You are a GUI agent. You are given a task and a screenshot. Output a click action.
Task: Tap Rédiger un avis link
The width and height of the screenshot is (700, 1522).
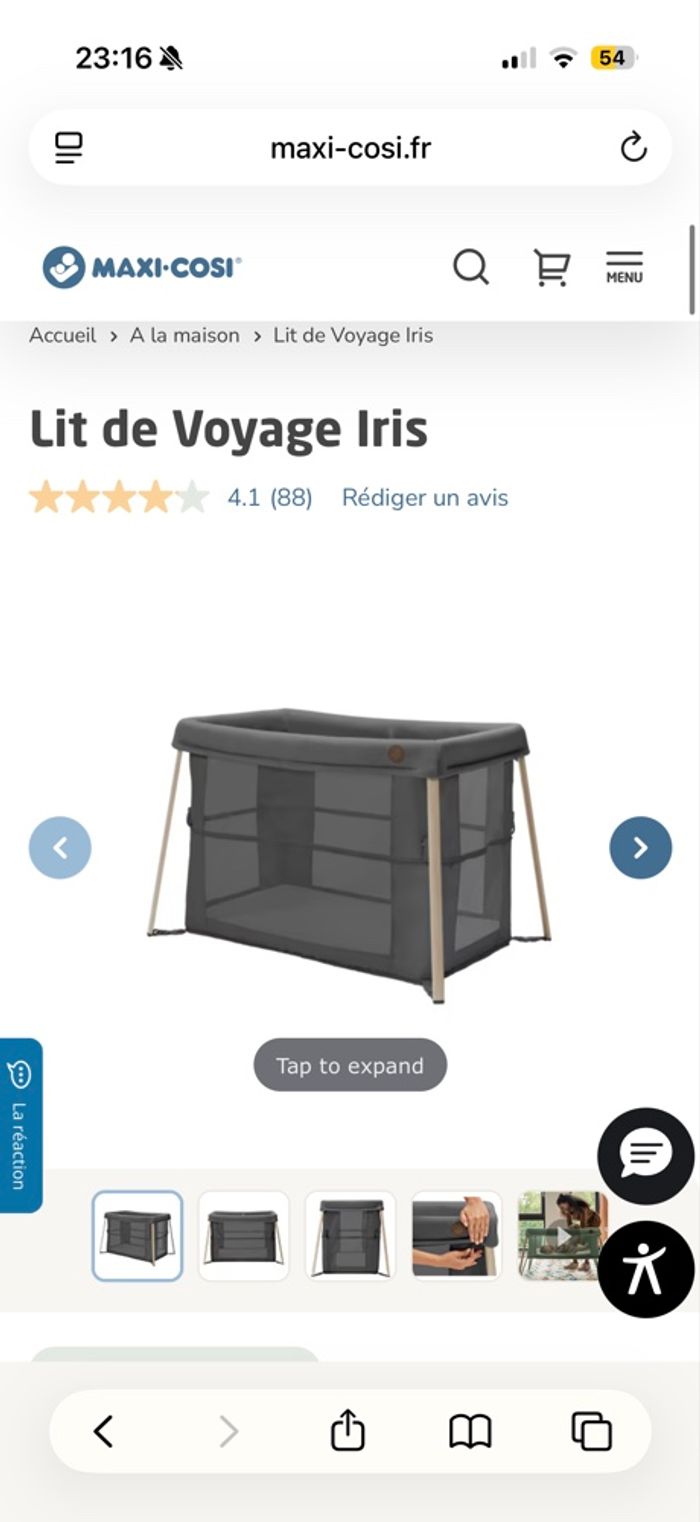coord(425,498)
